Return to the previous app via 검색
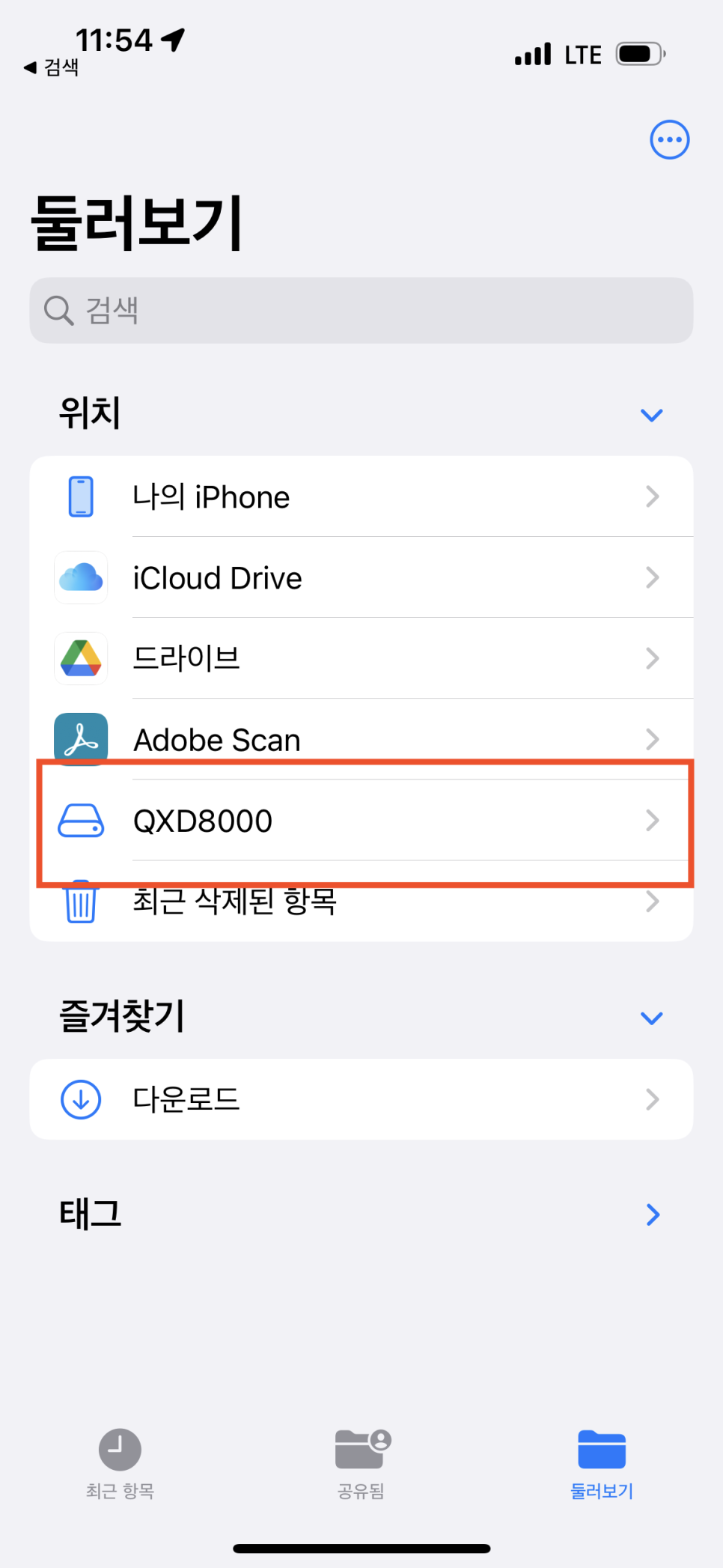This screenshot has height=1568, width=723. point(51,67)
